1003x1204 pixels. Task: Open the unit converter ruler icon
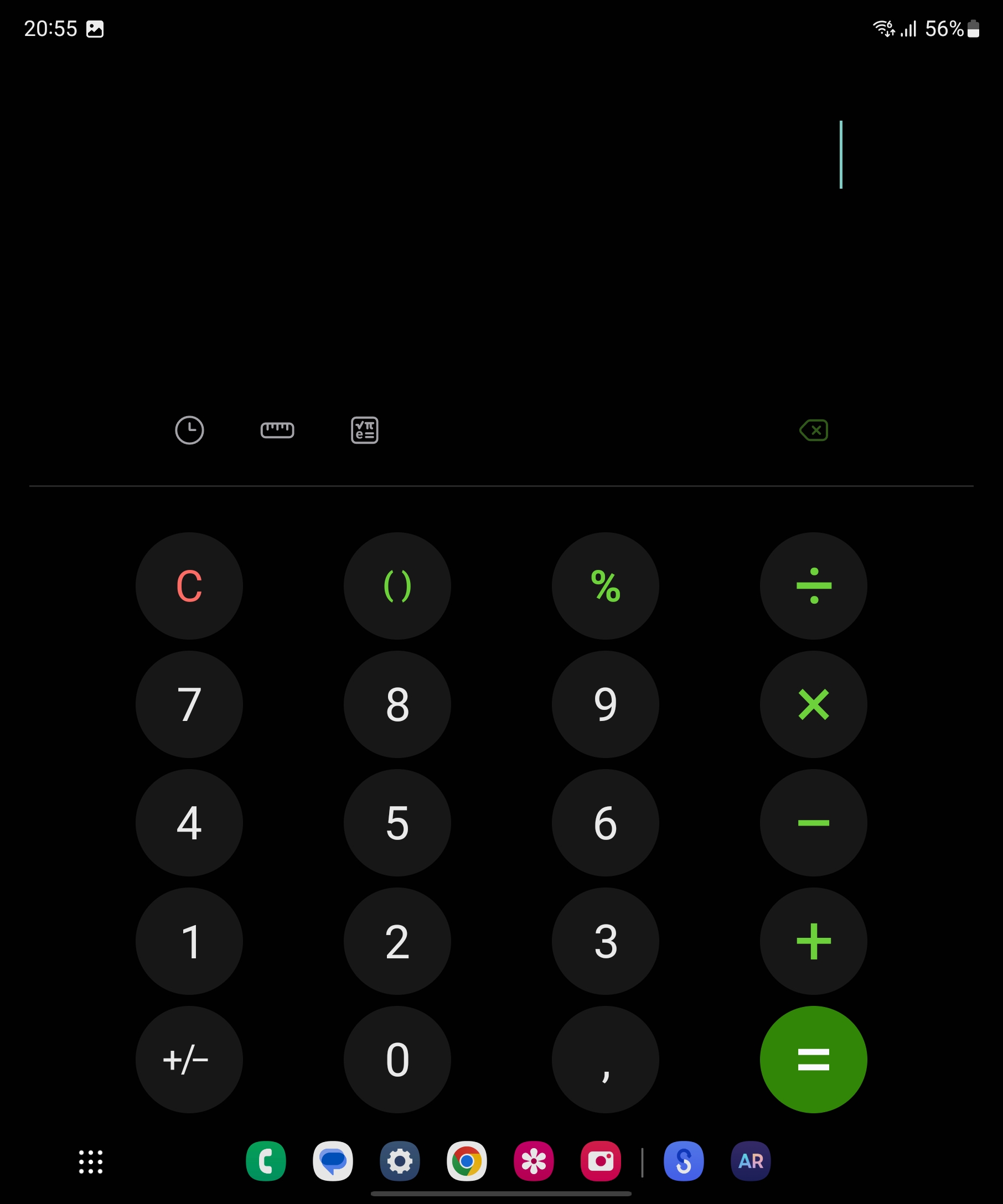coord(277,430)
